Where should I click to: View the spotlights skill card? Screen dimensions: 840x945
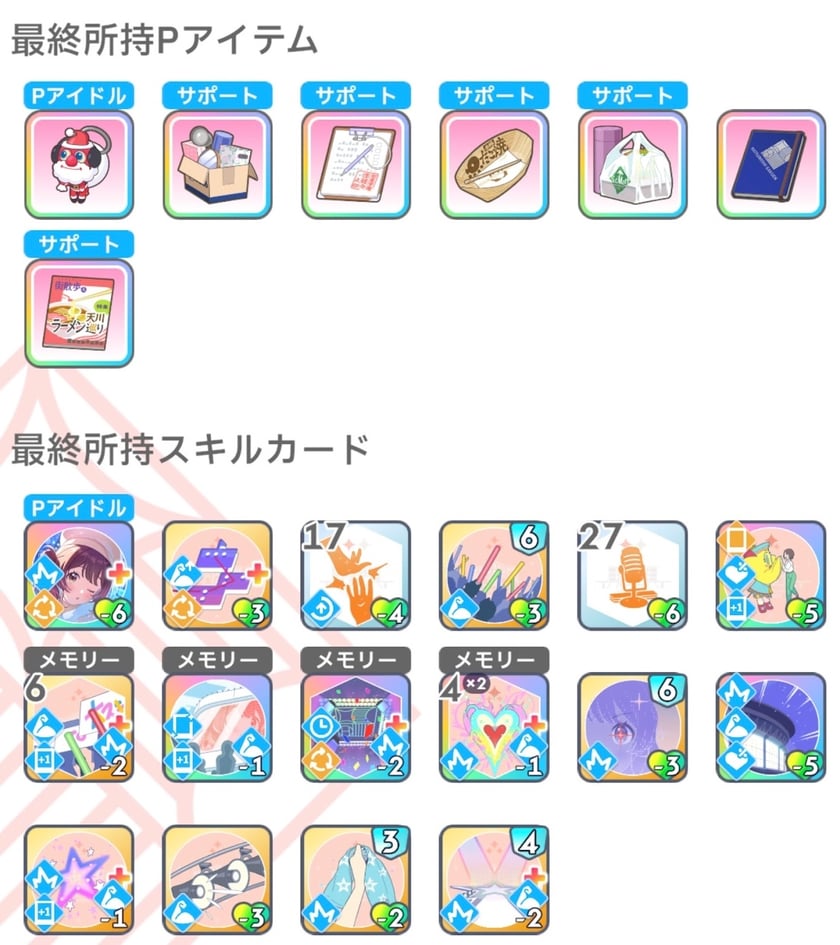pyautogui.click(x=218, y=880)
